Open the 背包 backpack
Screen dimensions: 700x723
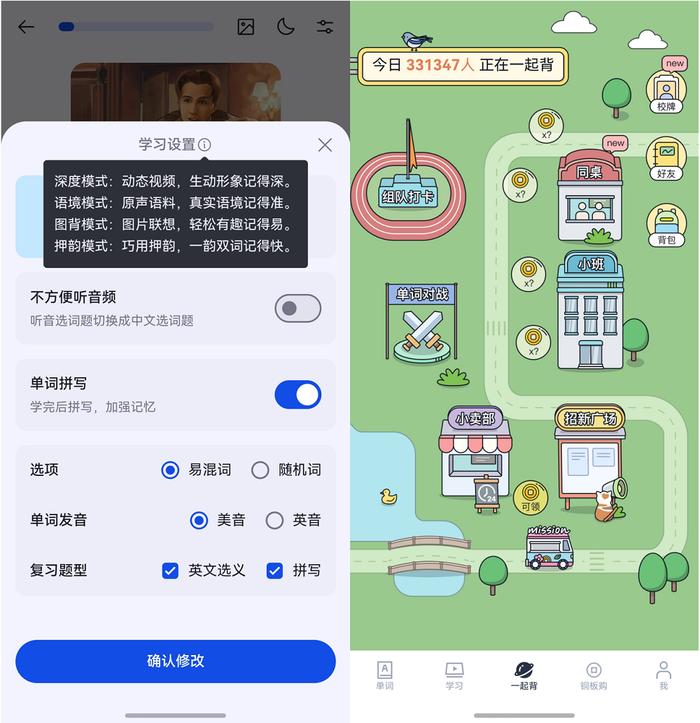(x=665, y=225)
